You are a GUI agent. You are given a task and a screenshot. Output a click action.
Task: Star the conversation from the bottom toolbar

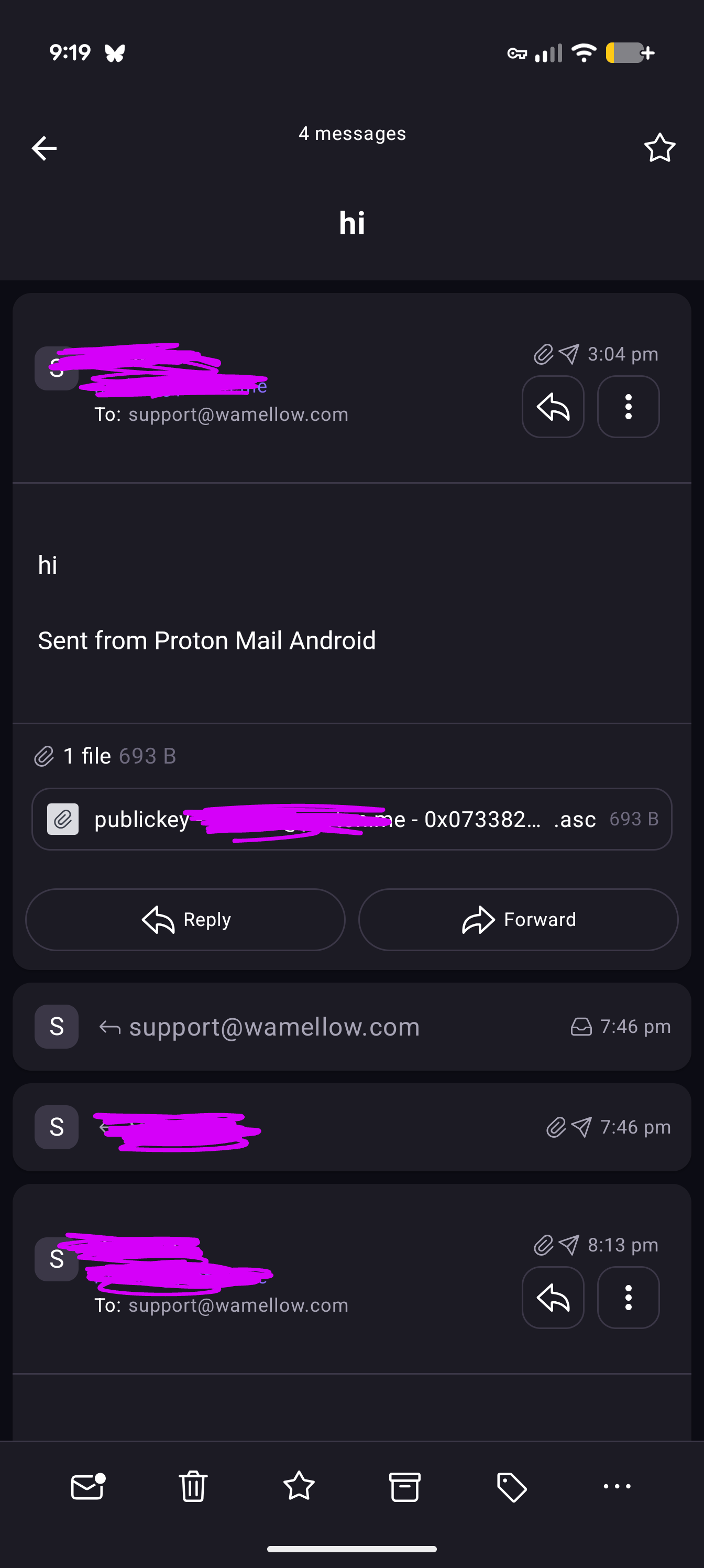(x=299, y=1486)
